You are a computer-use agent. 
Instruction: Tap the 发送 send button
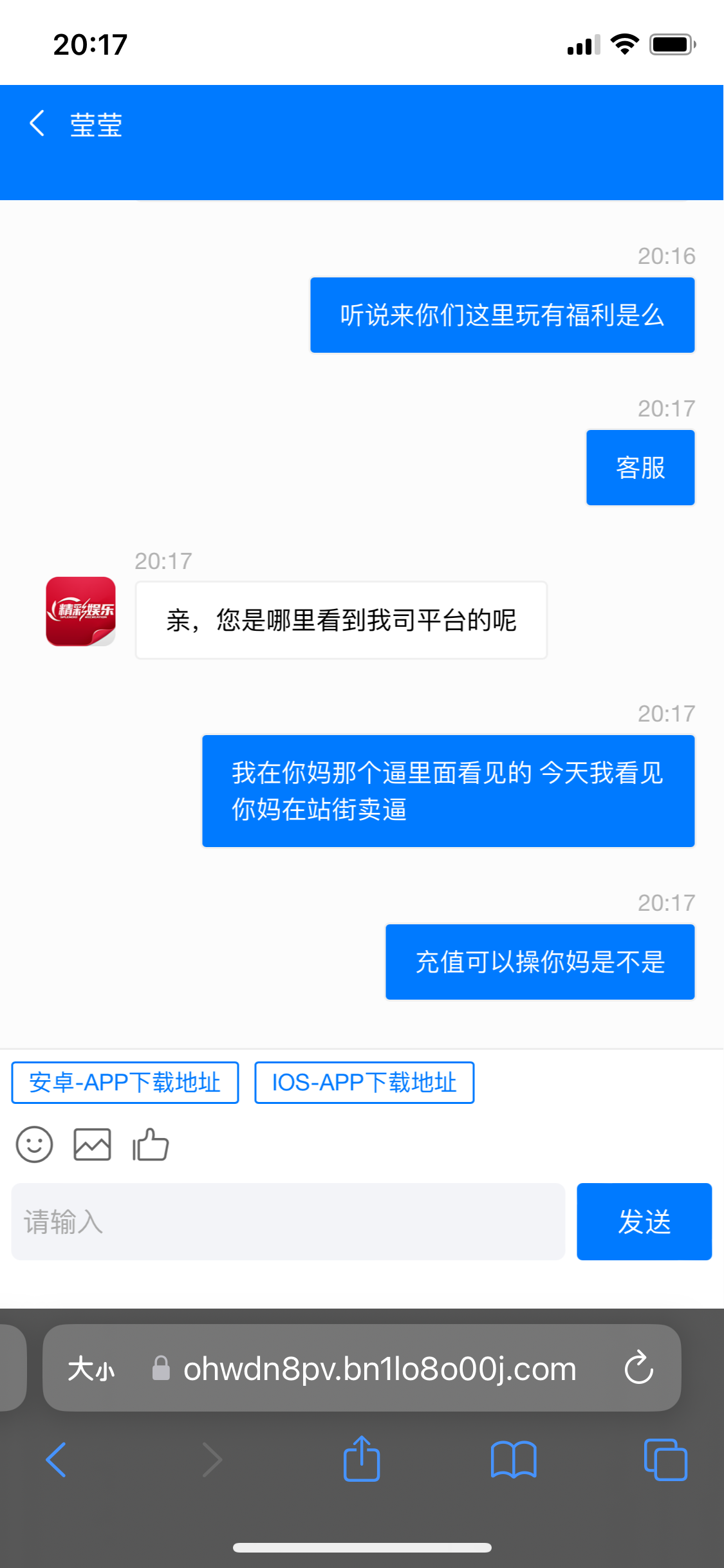644,1221
